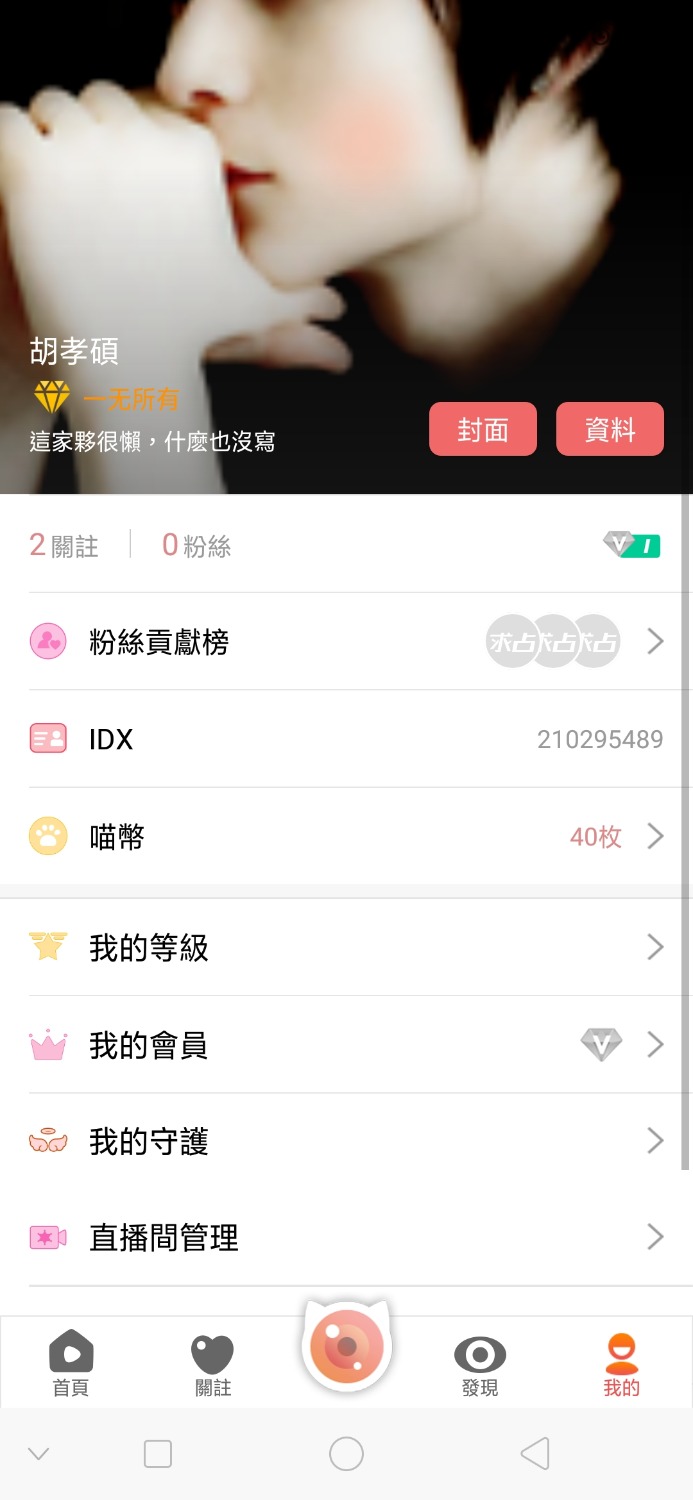The width and height of the screenshot is (693, 1500).
Task: Switch to the 關註 following tab
Action: (212, 1364)
